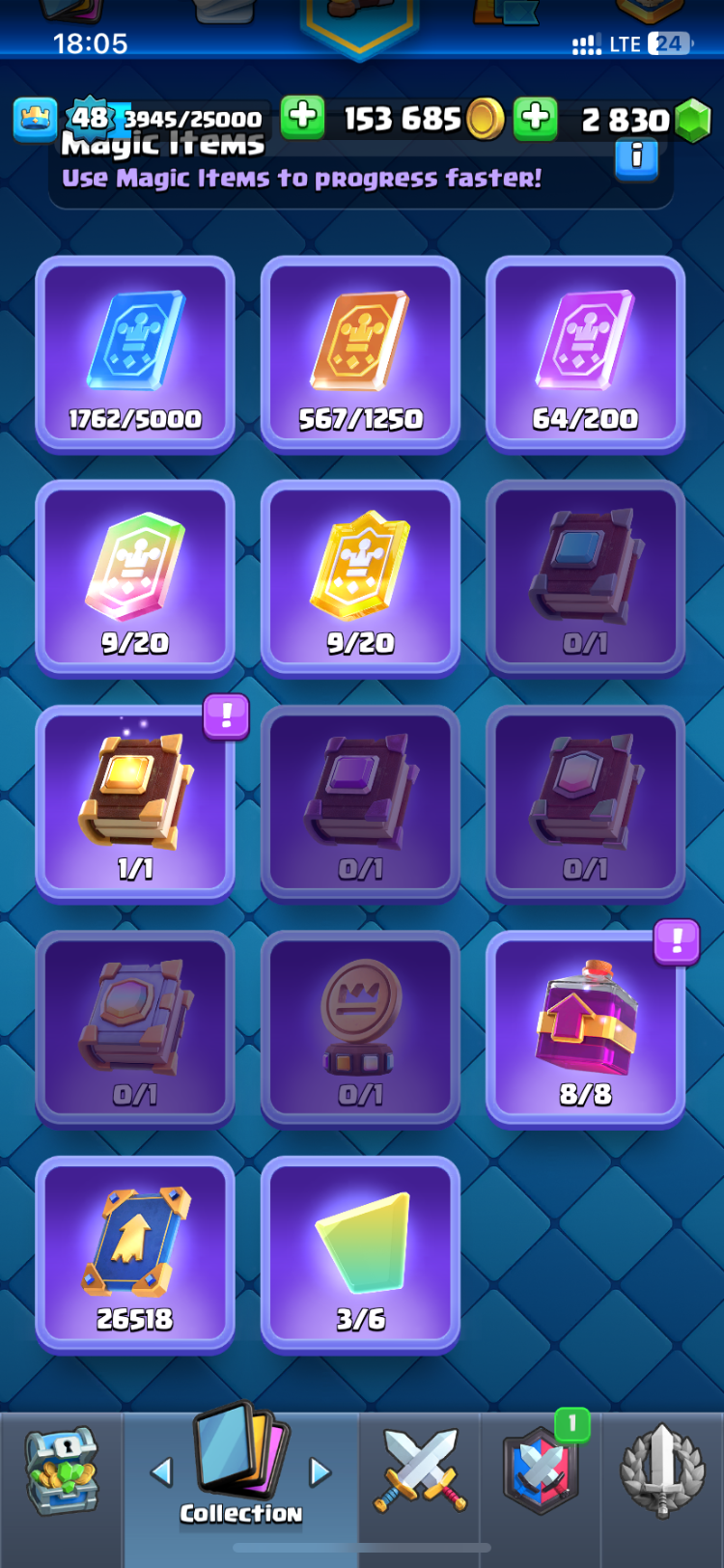724x1568 pixels.
Task: Open the coin token item showing 0/1
Action: coord(360,1028)
